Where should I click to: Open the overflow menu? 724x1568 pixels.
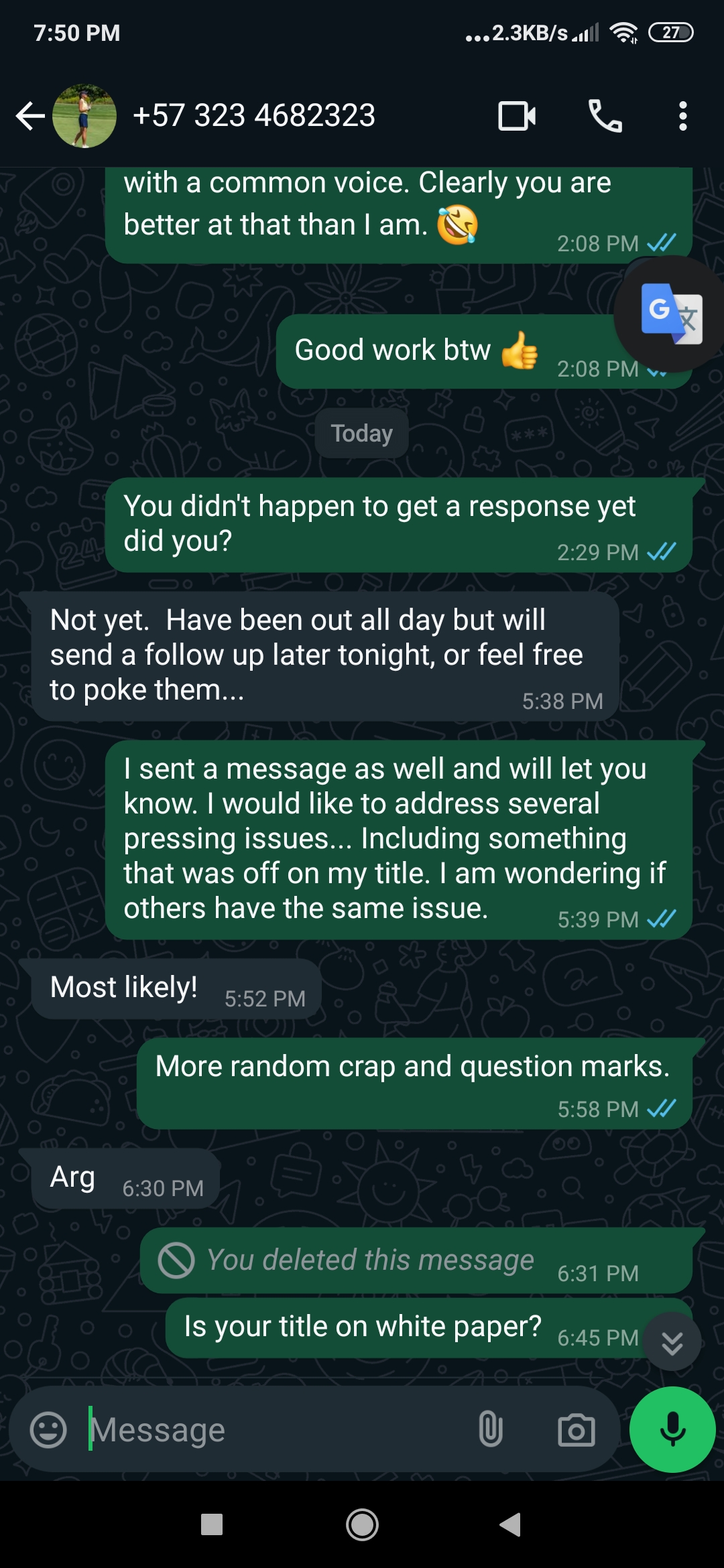click(682, 116)
